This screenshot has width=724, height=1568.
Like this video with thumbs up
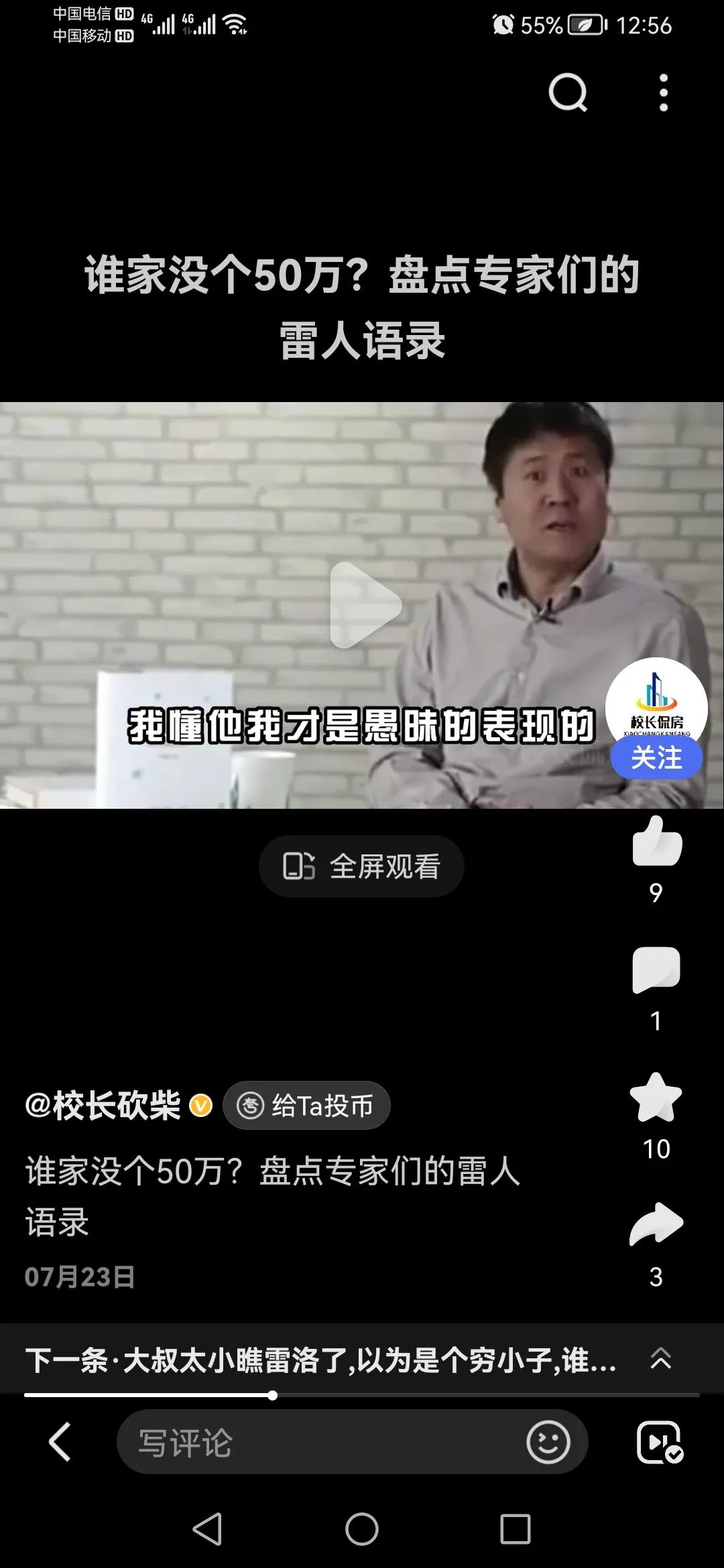pyautogui.click(x=656, y=841)
